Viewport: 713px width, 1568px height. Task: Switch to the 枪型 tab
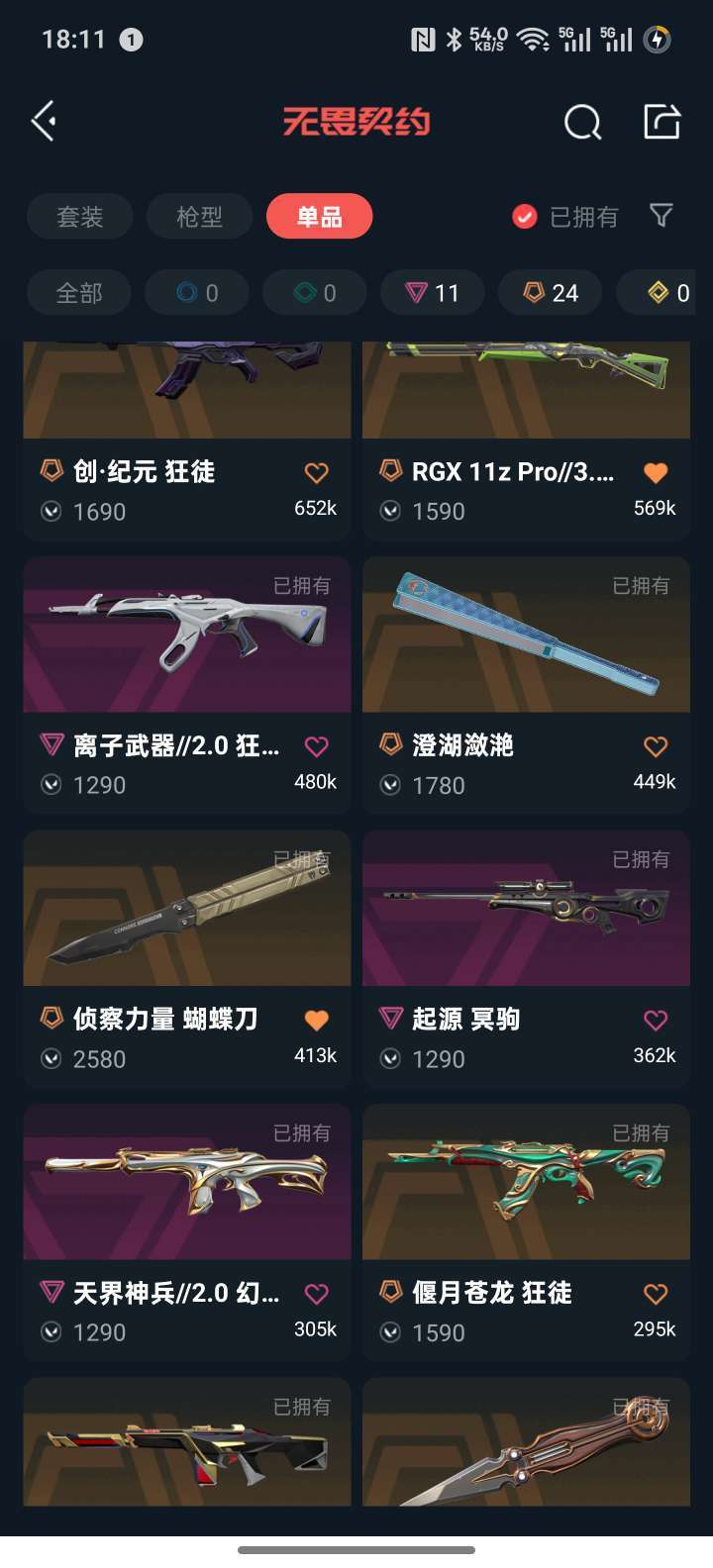(198, 216)
